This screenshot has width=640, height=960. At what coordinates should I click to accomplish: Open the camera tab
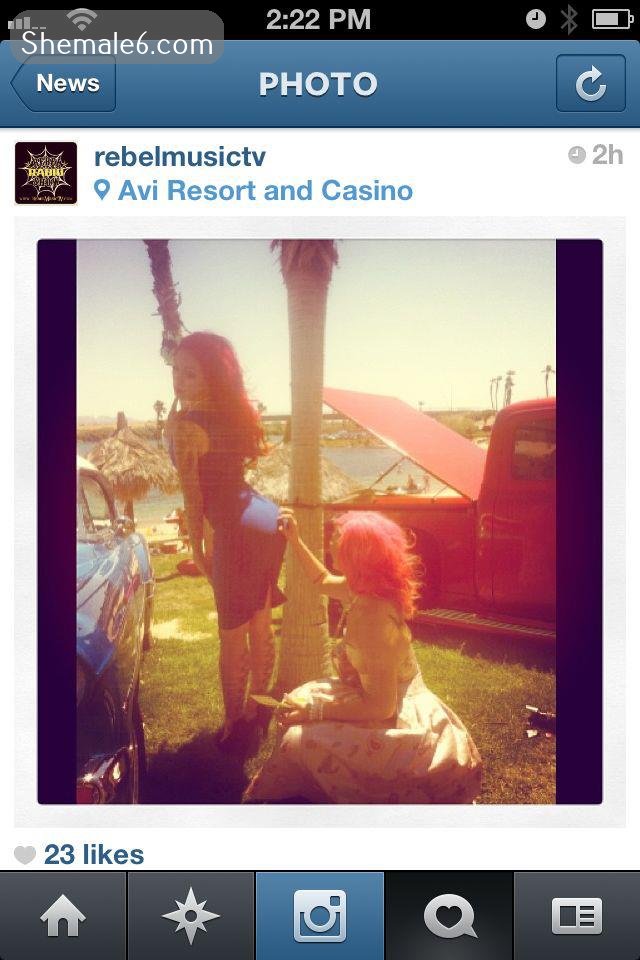click(319, 915)
